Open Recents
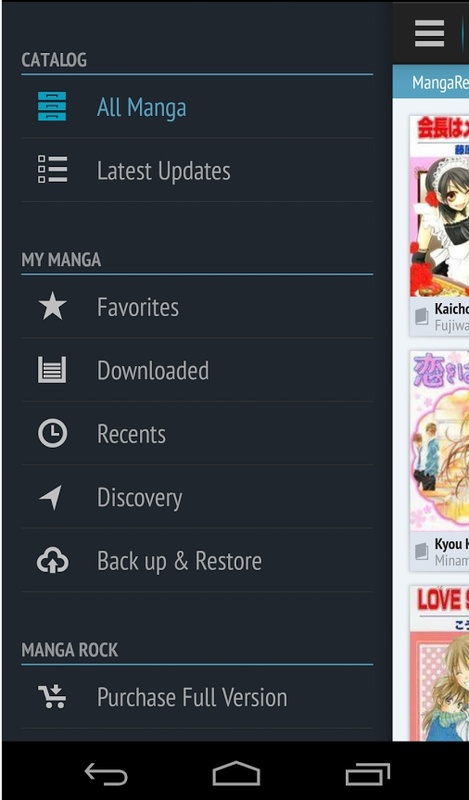Image resolution: width=469 pixels, height=800 pixels. (x=197, y=434)
